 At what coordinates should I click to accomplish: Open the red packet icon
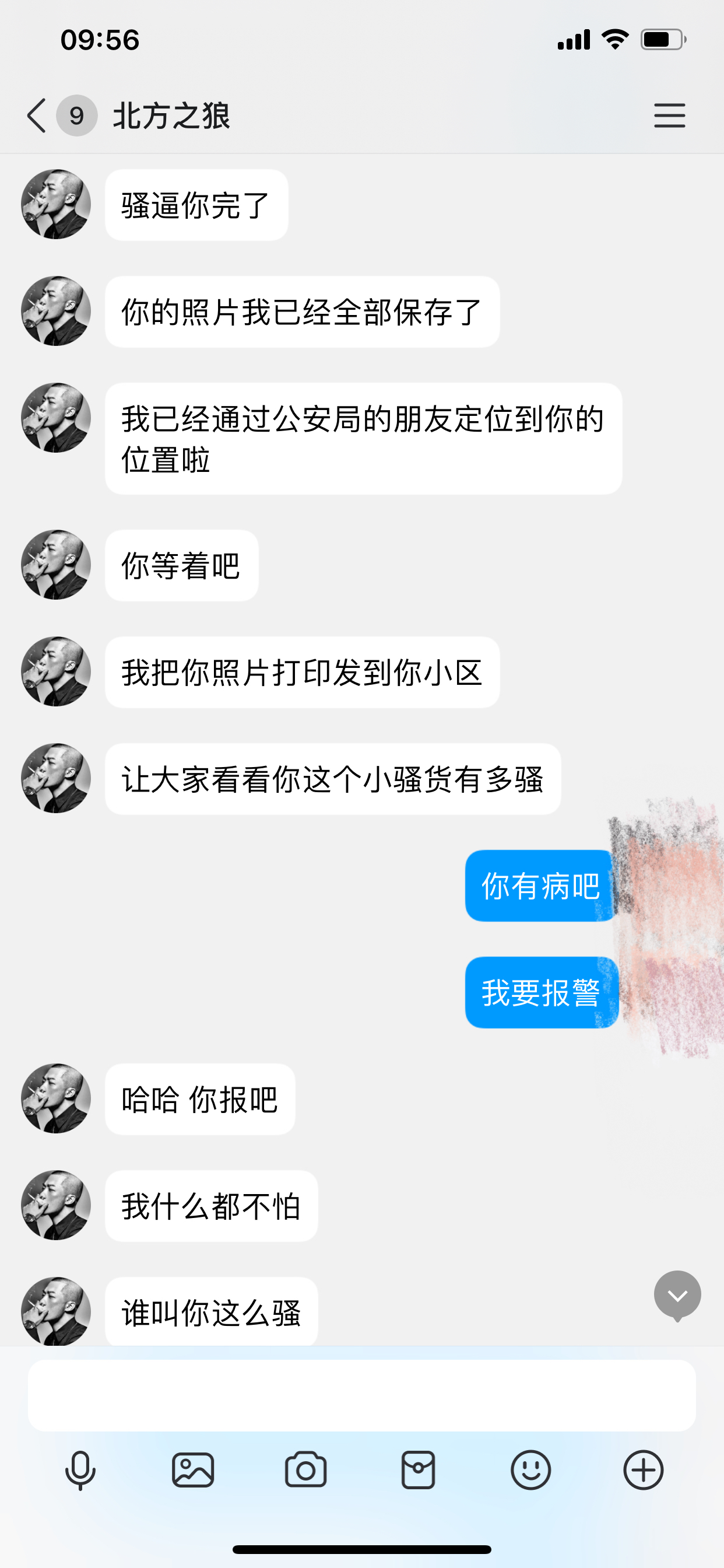(418, 1469)
